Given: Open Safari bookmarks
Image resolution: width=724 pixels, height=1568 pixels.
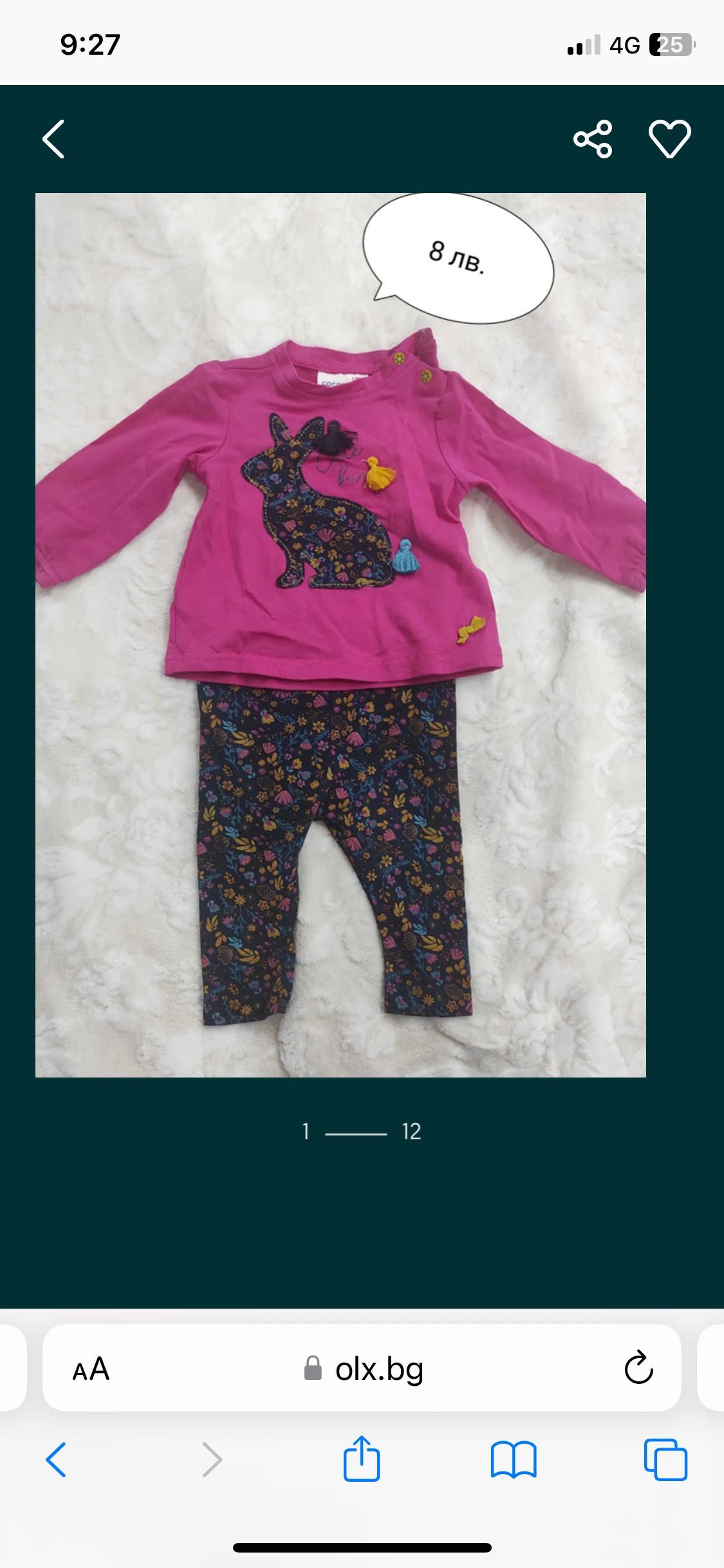Looking at the screenshot, I should click(x=513, y=1459).
